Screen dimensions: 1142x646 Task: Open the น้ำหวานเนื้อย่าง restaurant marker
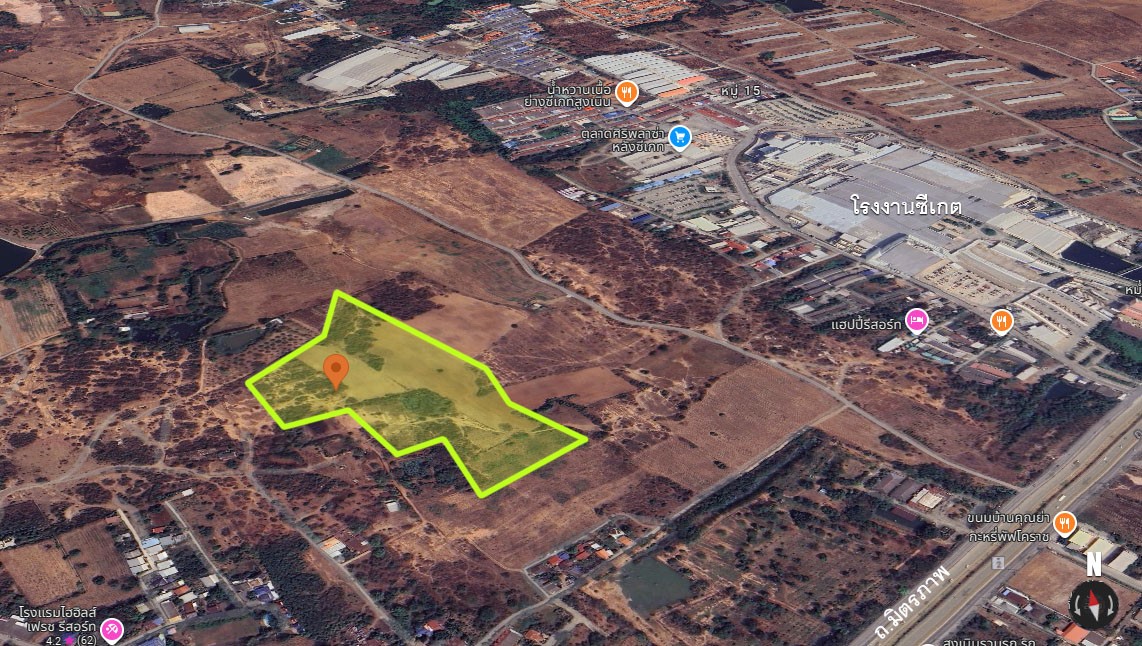pyautogui.click(x=627, y=93)
